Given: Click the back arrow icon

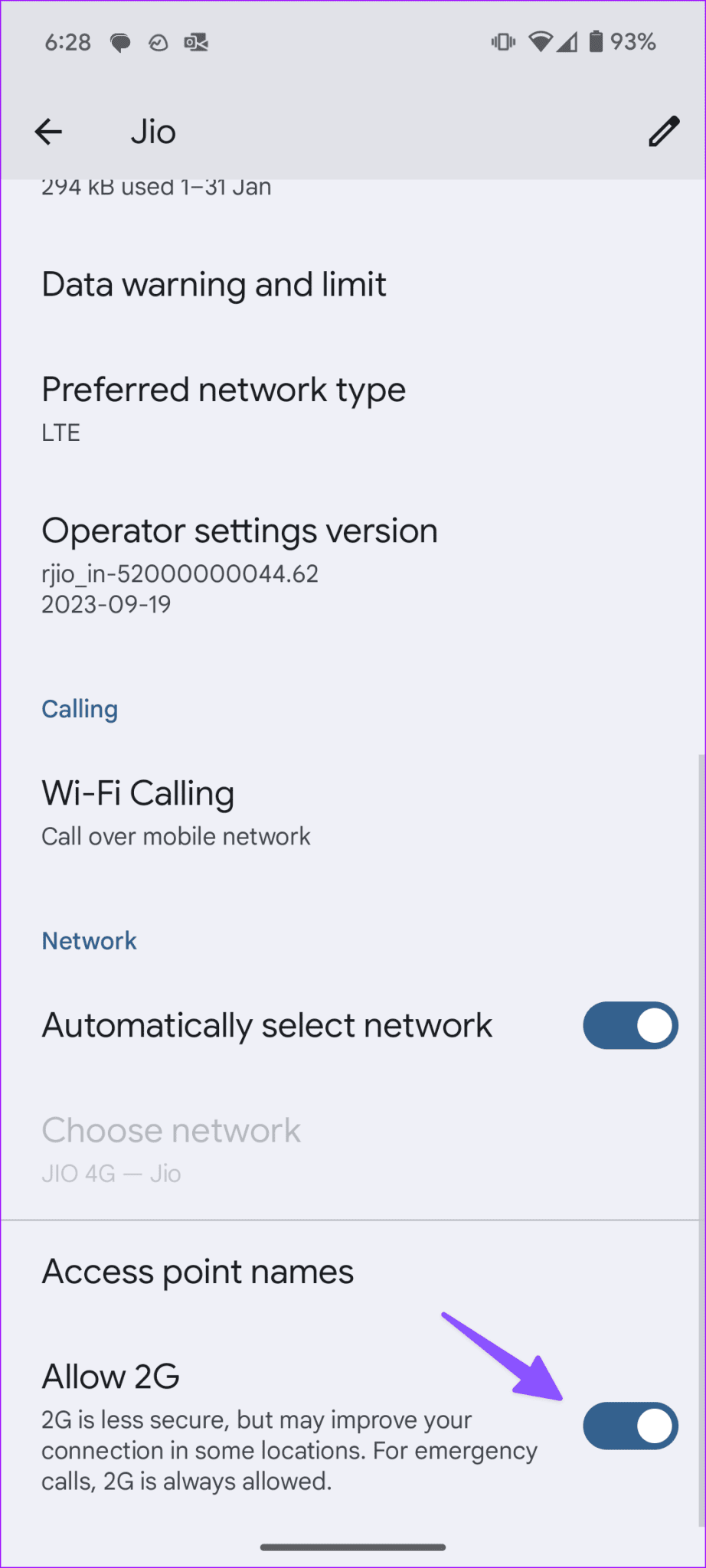Looking at the screenshot, I should click(48, 131).
